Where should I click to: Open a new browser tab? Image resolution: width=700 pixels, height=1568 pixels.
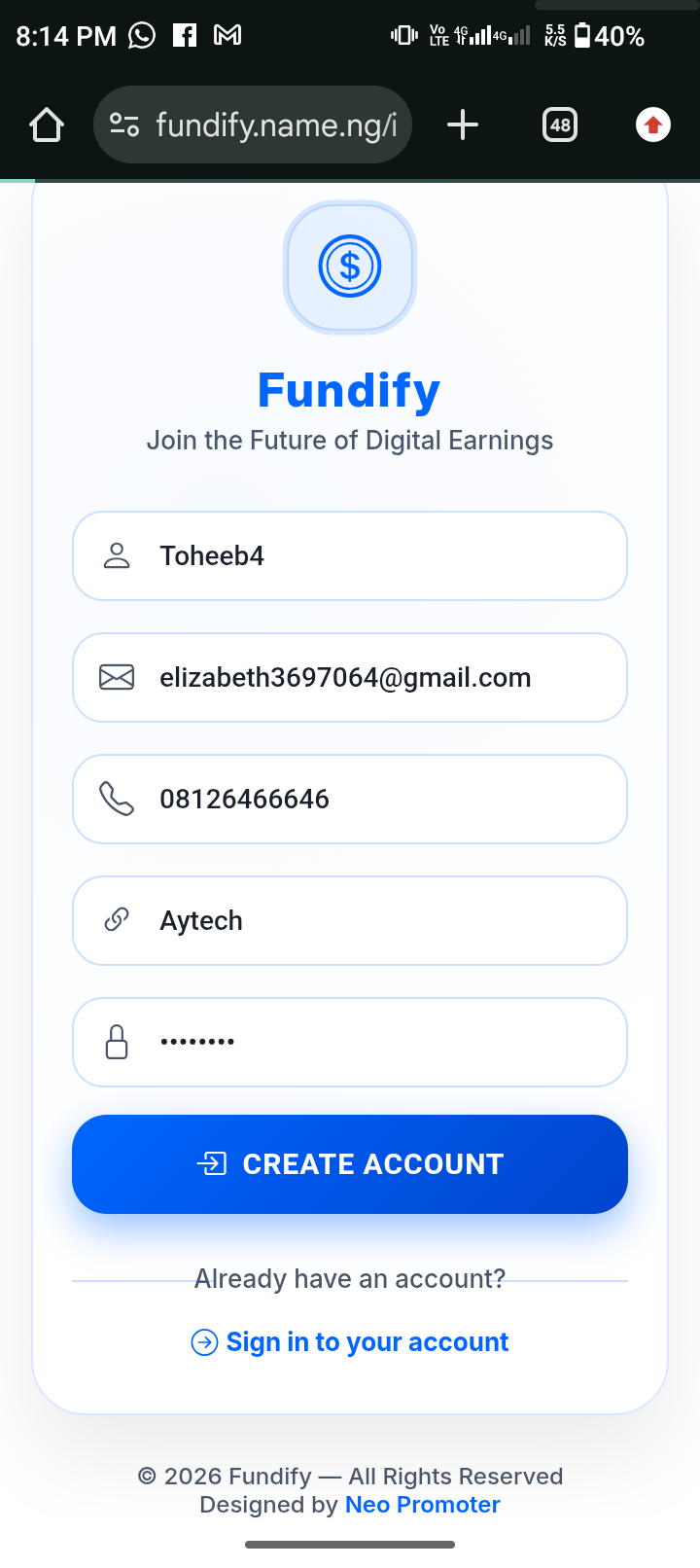click(463, 125)
